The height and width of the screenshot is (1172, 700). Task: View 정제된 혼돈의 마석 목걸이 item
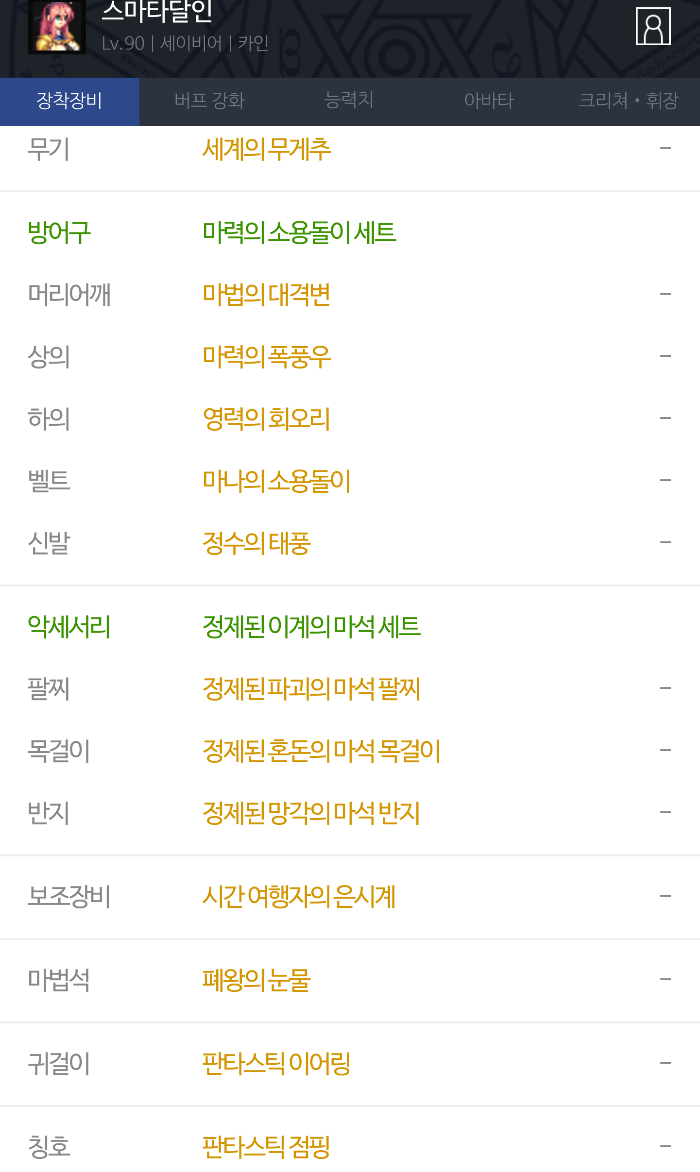[x=321, y=751]
